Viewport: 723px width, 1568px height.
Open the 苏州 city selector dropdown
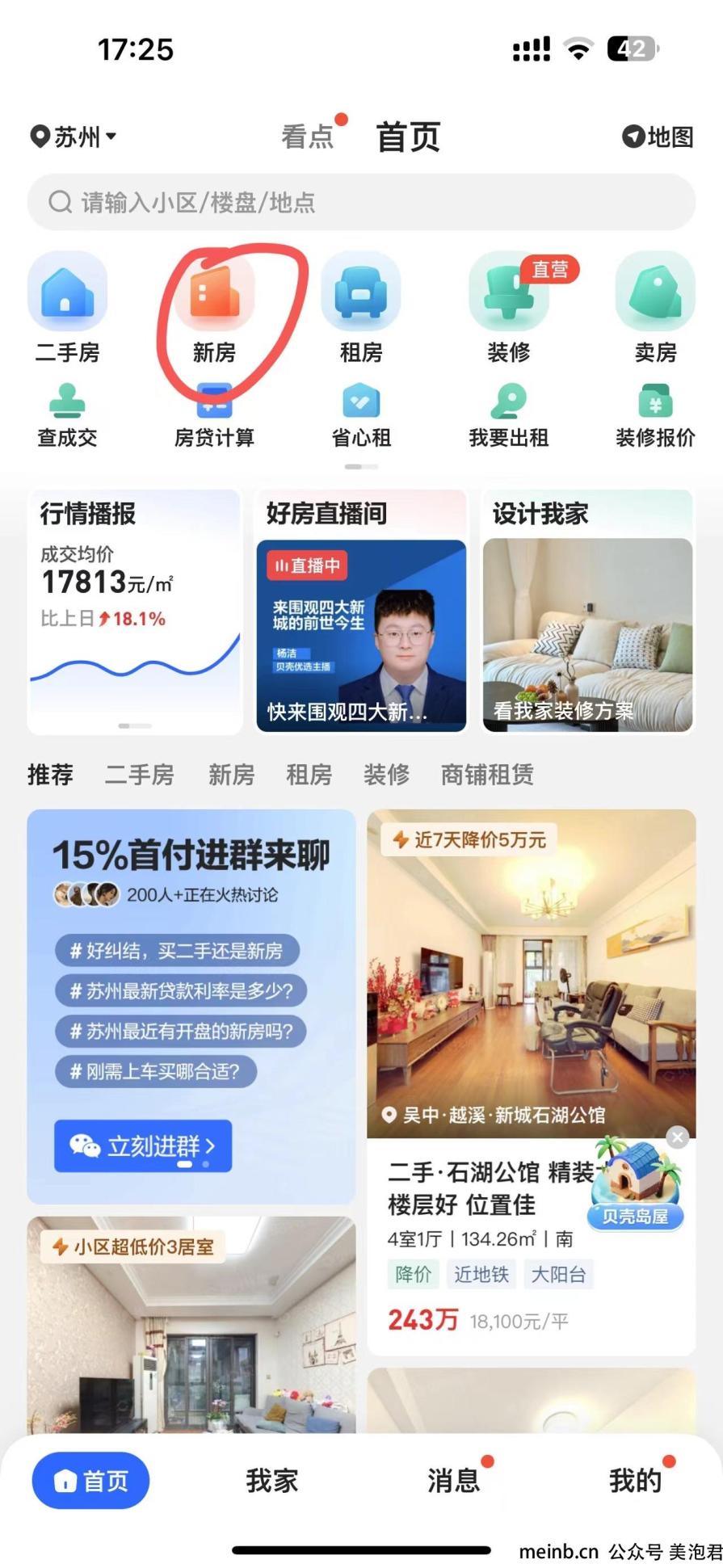click(74, 137)
